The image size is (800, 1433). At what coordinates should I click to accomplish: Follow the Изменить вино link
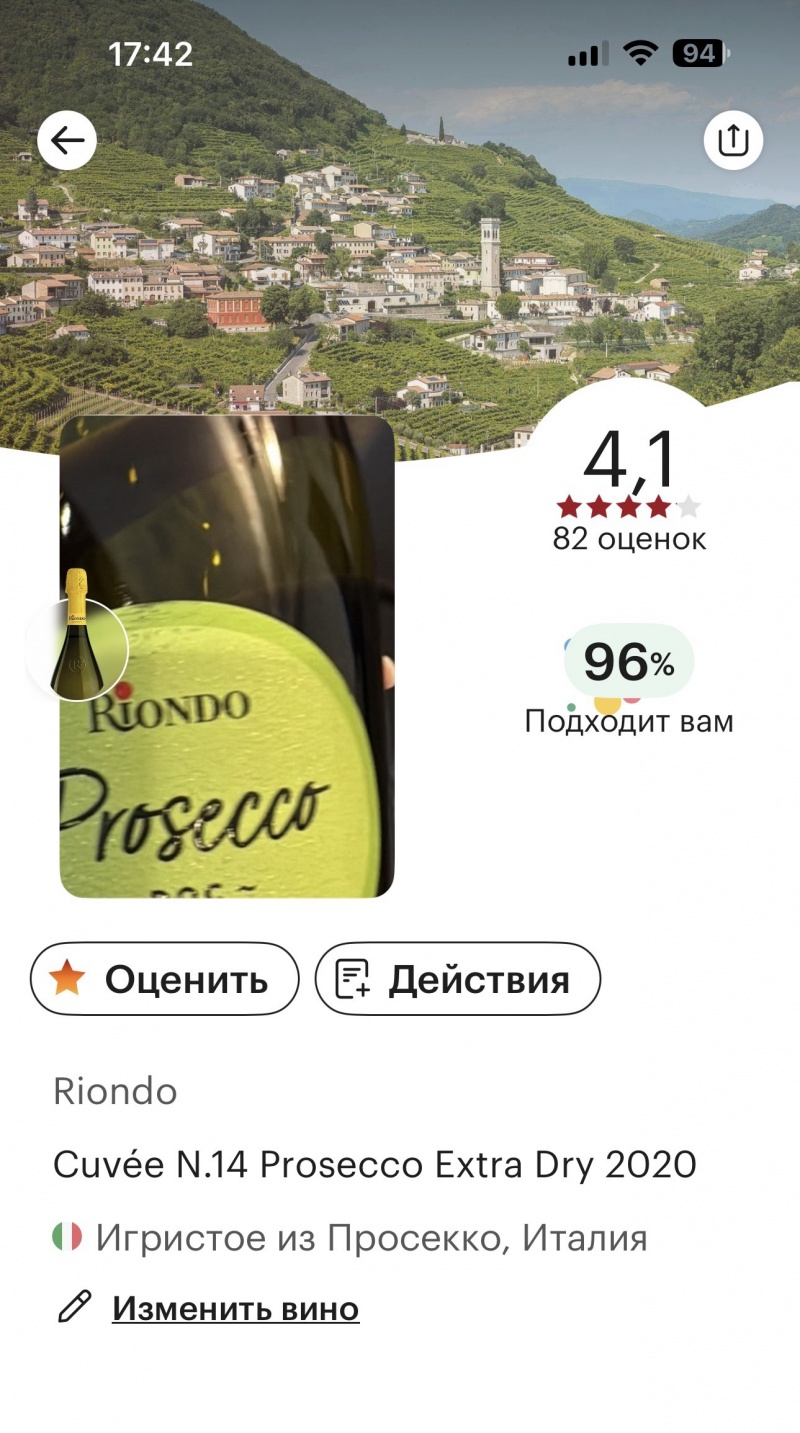pos(234,1308)
